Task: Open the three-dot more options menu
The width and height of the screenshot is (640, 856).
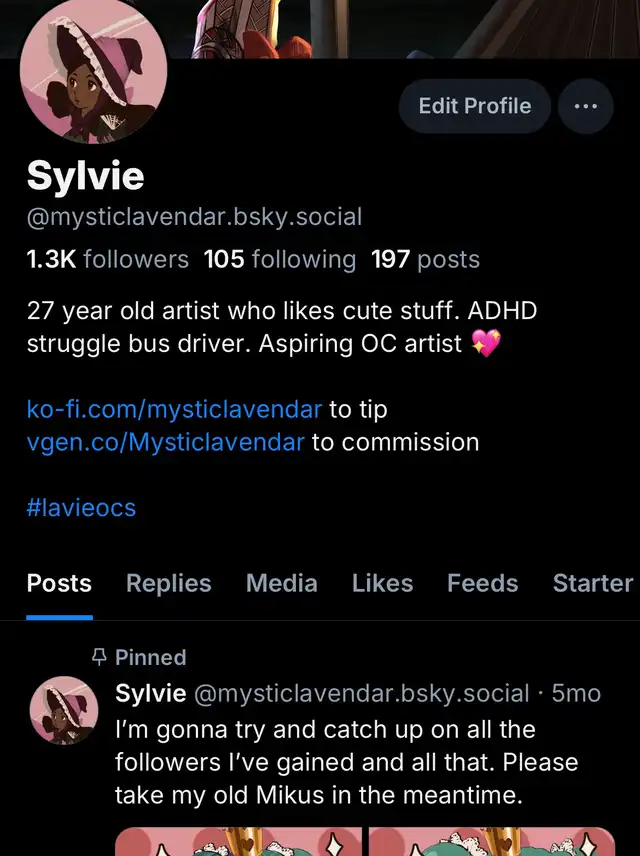Action: 585,106
